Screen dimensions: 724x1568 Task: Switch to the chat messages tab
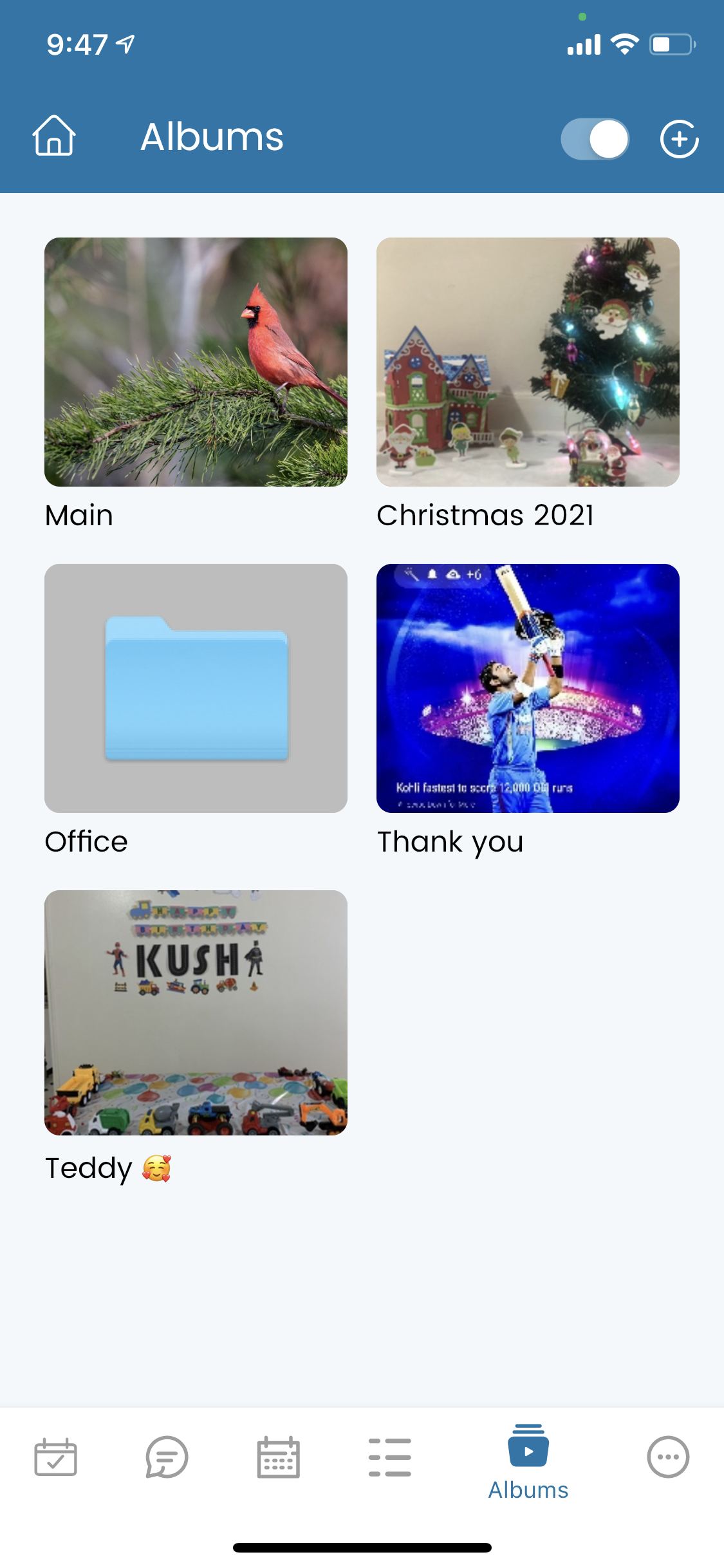point(167,1457)
